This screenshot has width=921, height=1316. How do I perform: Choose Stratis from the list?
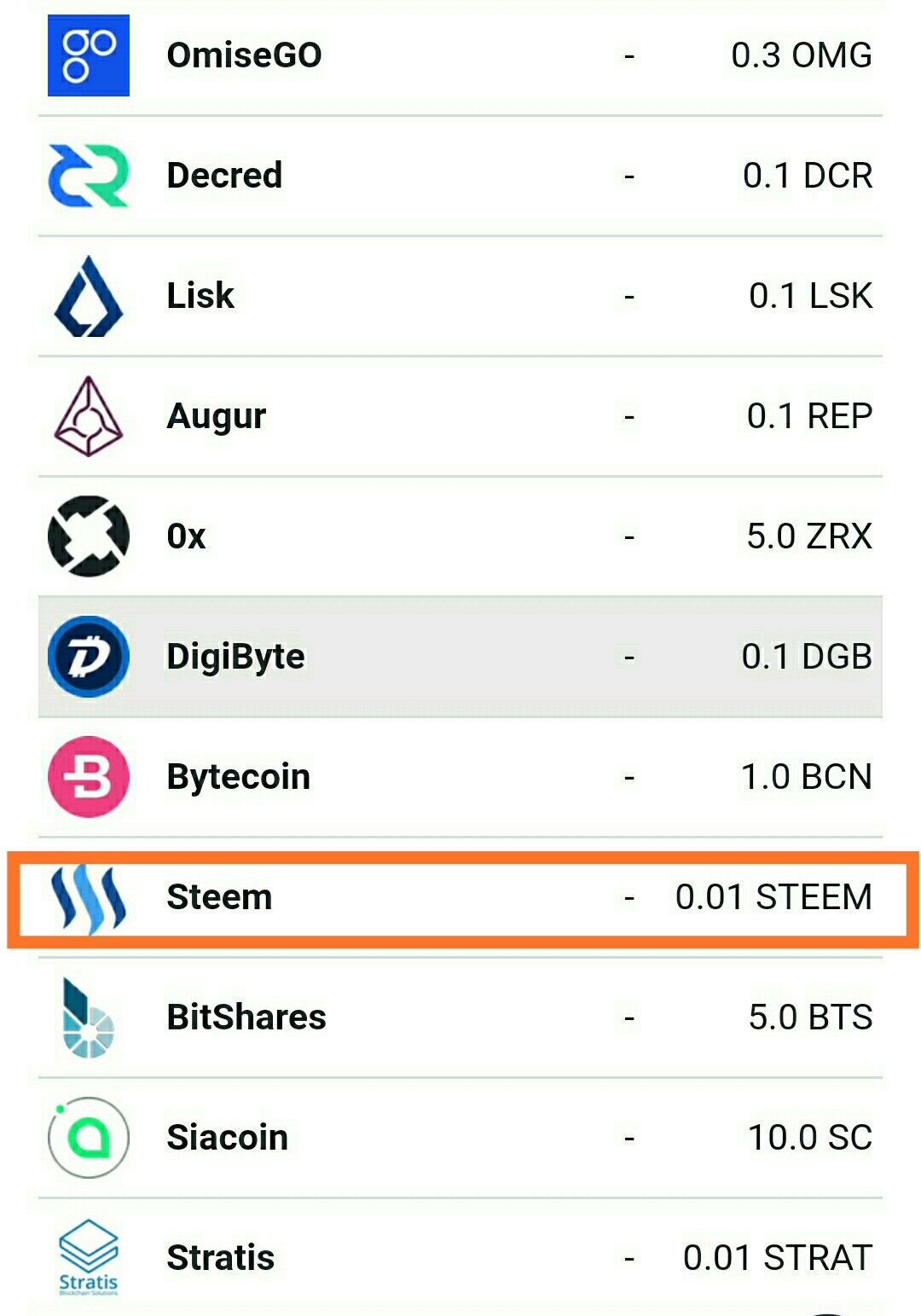pos(460,1257)
